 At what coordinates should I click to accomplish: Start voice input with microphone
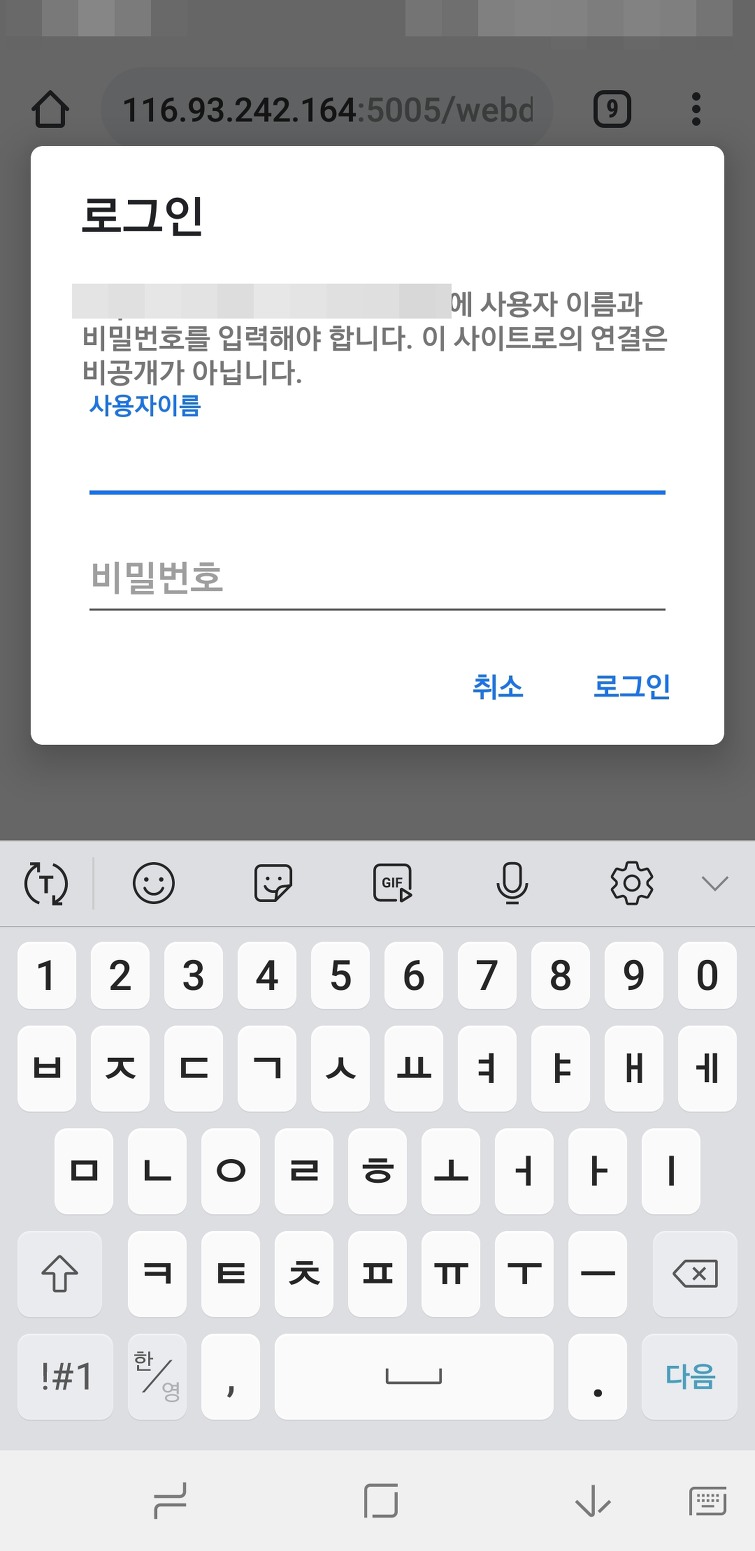[512, 883]
